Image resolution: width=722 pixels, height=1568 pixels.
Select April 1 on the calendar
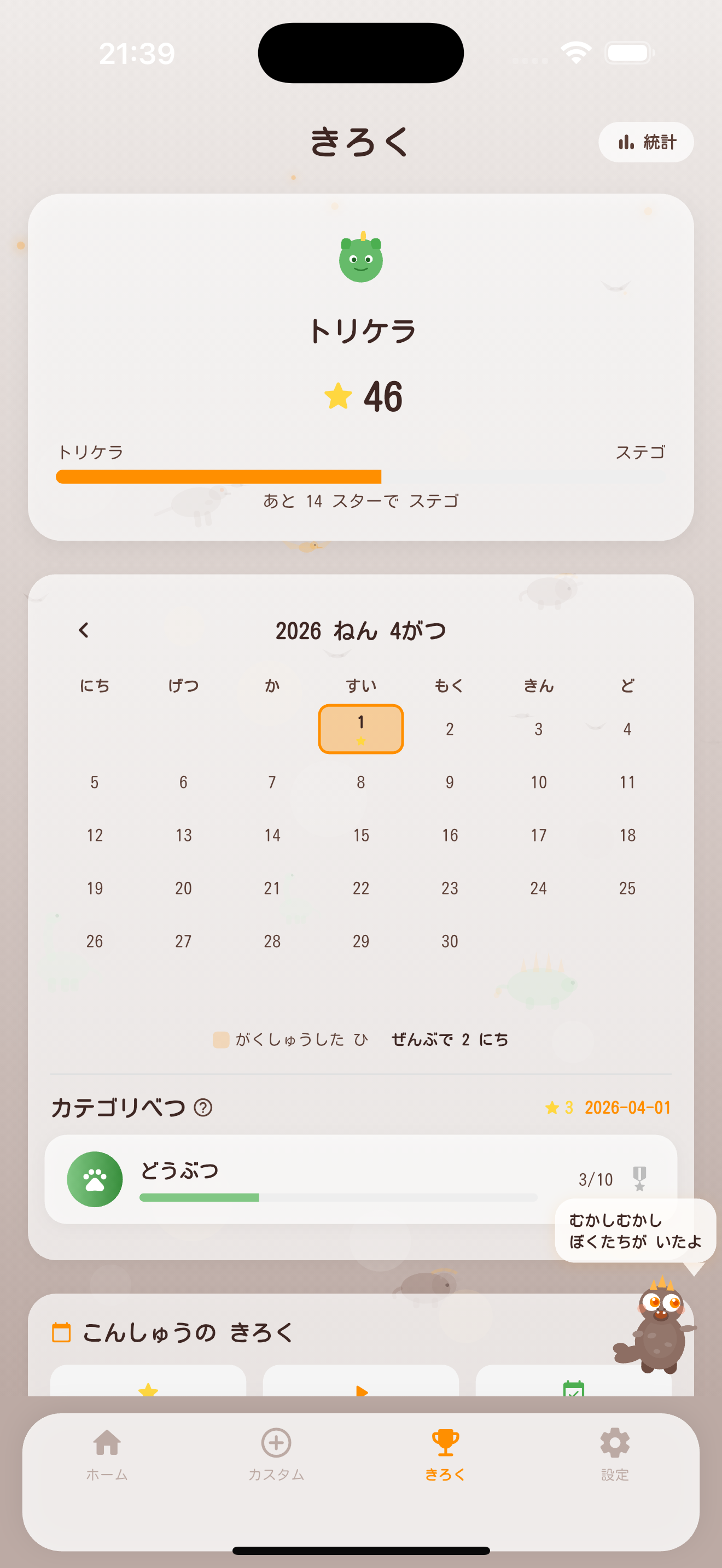point(360,729)
